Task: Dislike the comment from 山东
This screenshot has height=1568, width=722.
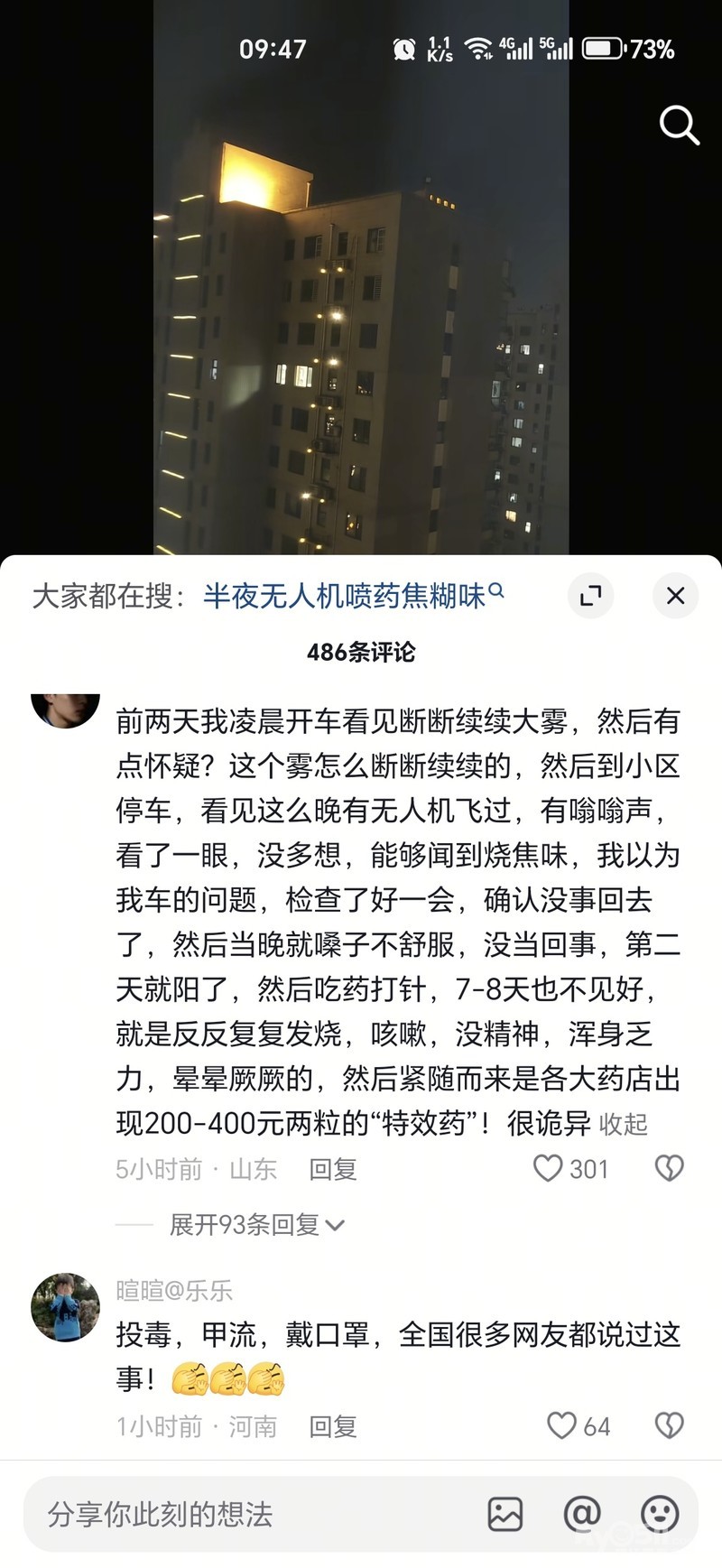Action: (669, 1168)
